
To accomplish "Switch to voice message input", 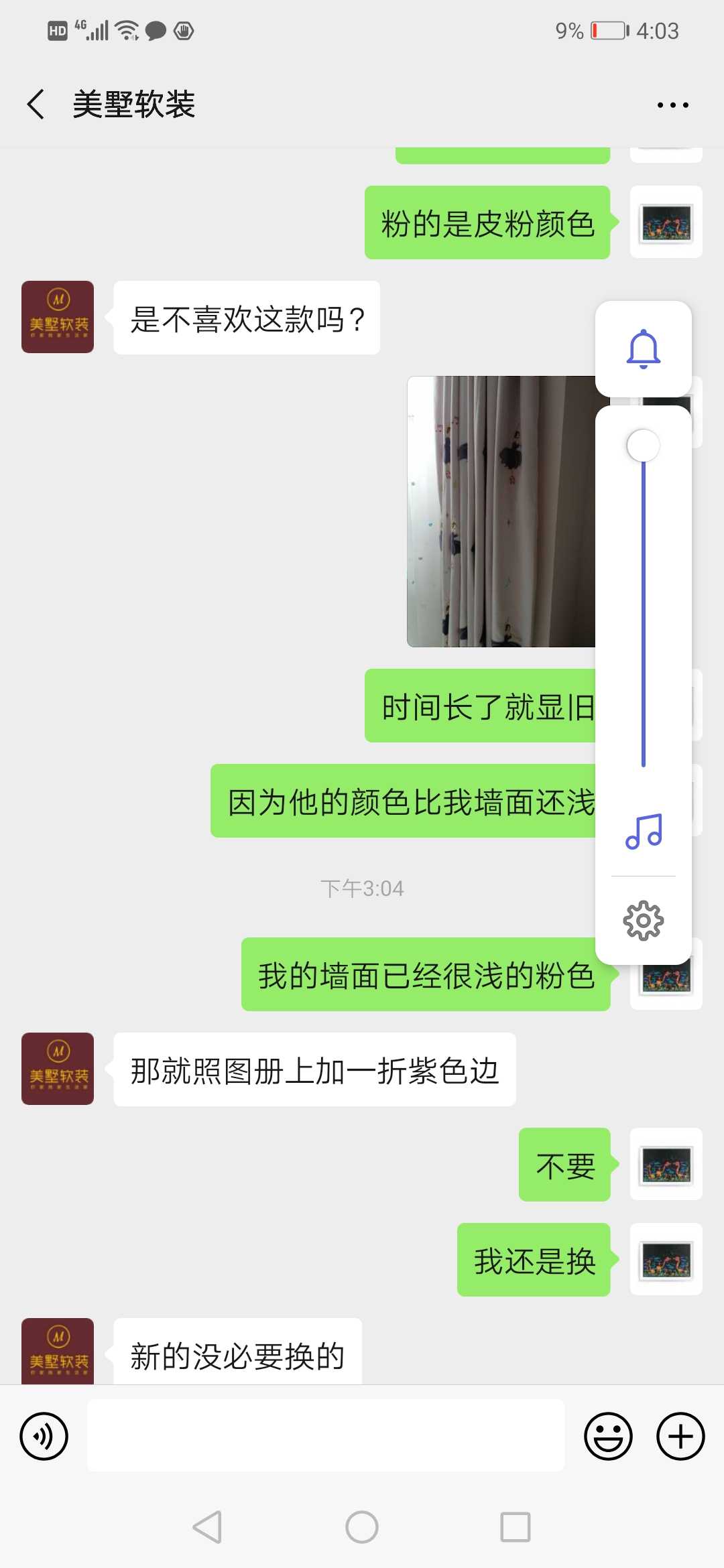I will pyautogui.click(x=44, y=1436).
